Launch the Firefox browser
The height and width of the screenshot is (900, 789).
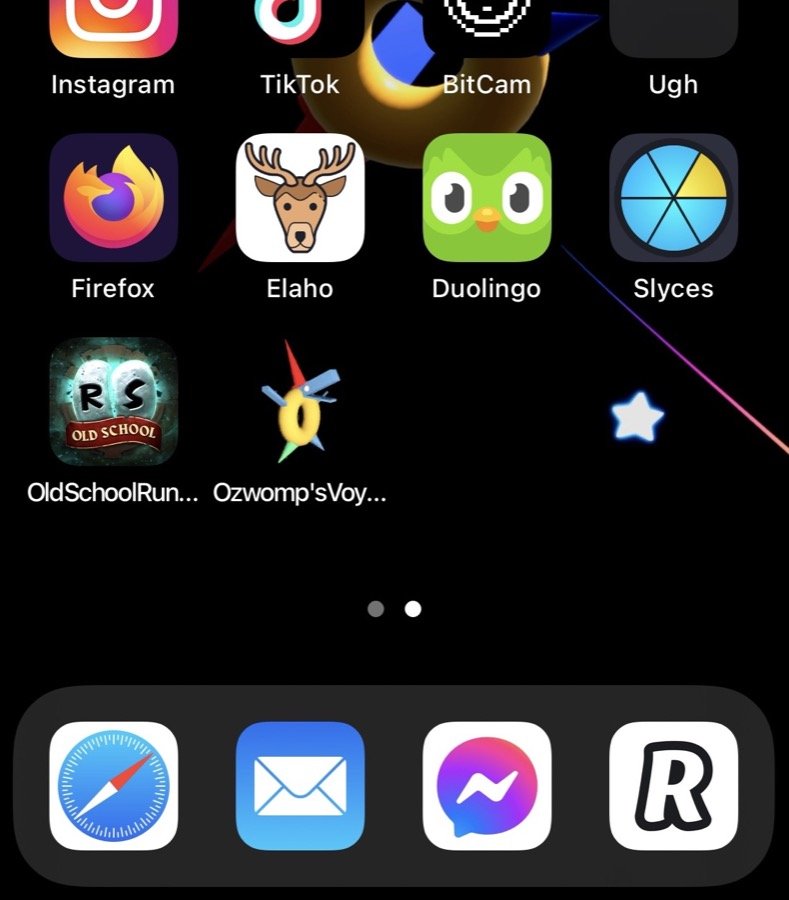(x=113, y=198)
